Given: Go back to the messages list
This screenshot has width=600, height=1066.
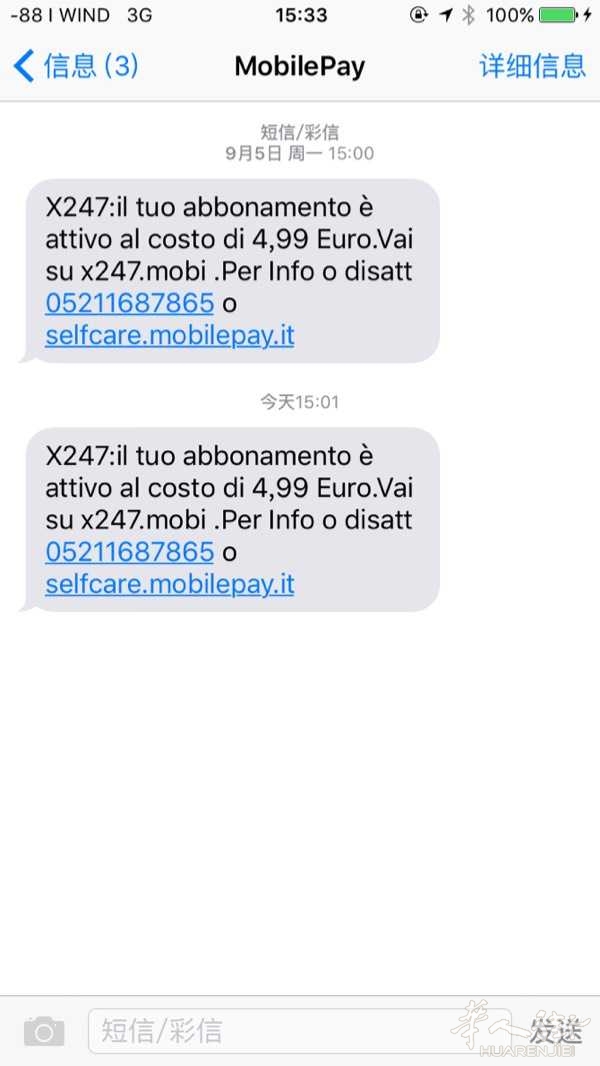Looking at the screenshot, I should (75, 66).
